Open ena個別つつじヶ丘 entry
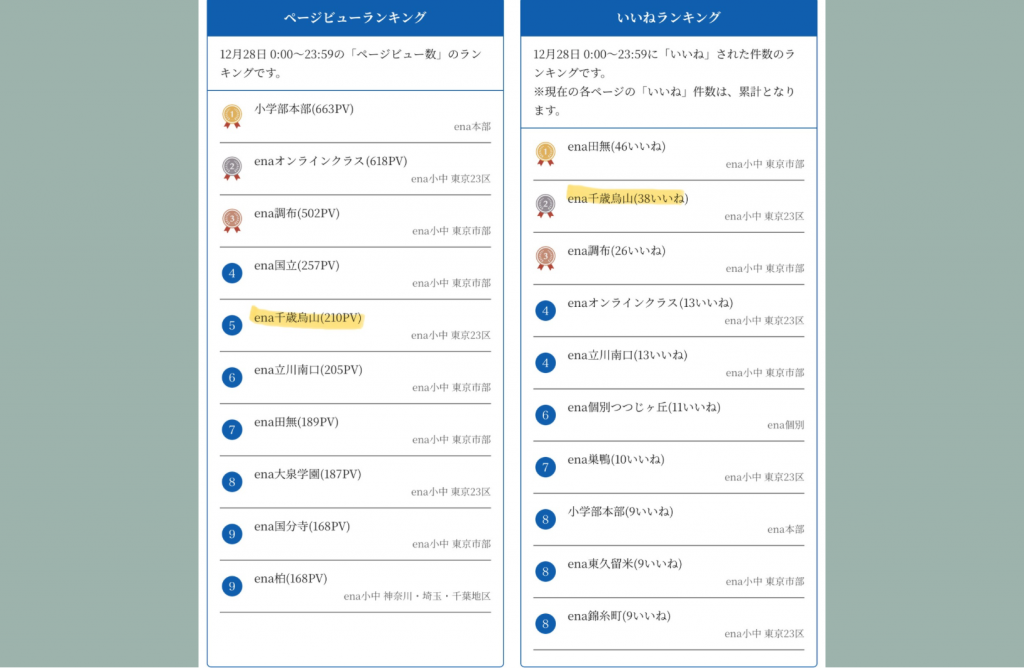This screenshot has width=1024, height=668. tap(644, 407)
